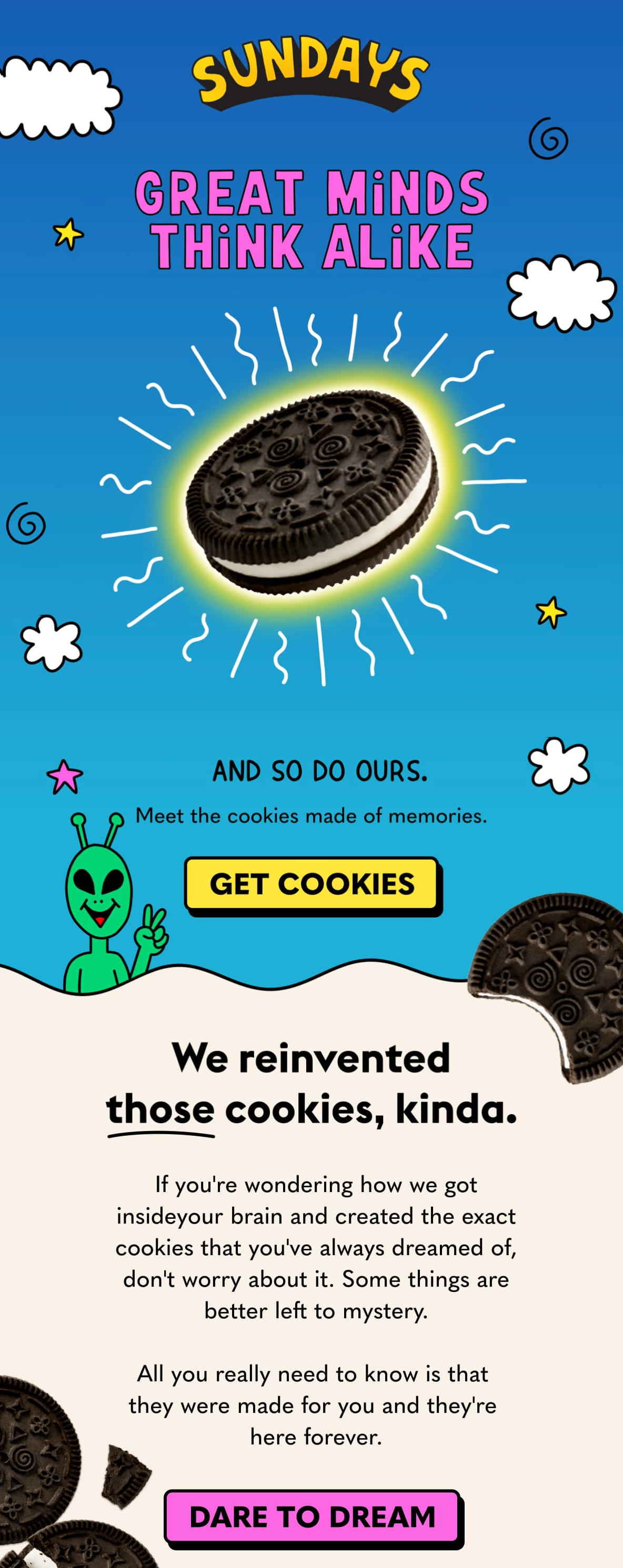Tap the pink DARE TO DREAM button

tap(312, 1516)
